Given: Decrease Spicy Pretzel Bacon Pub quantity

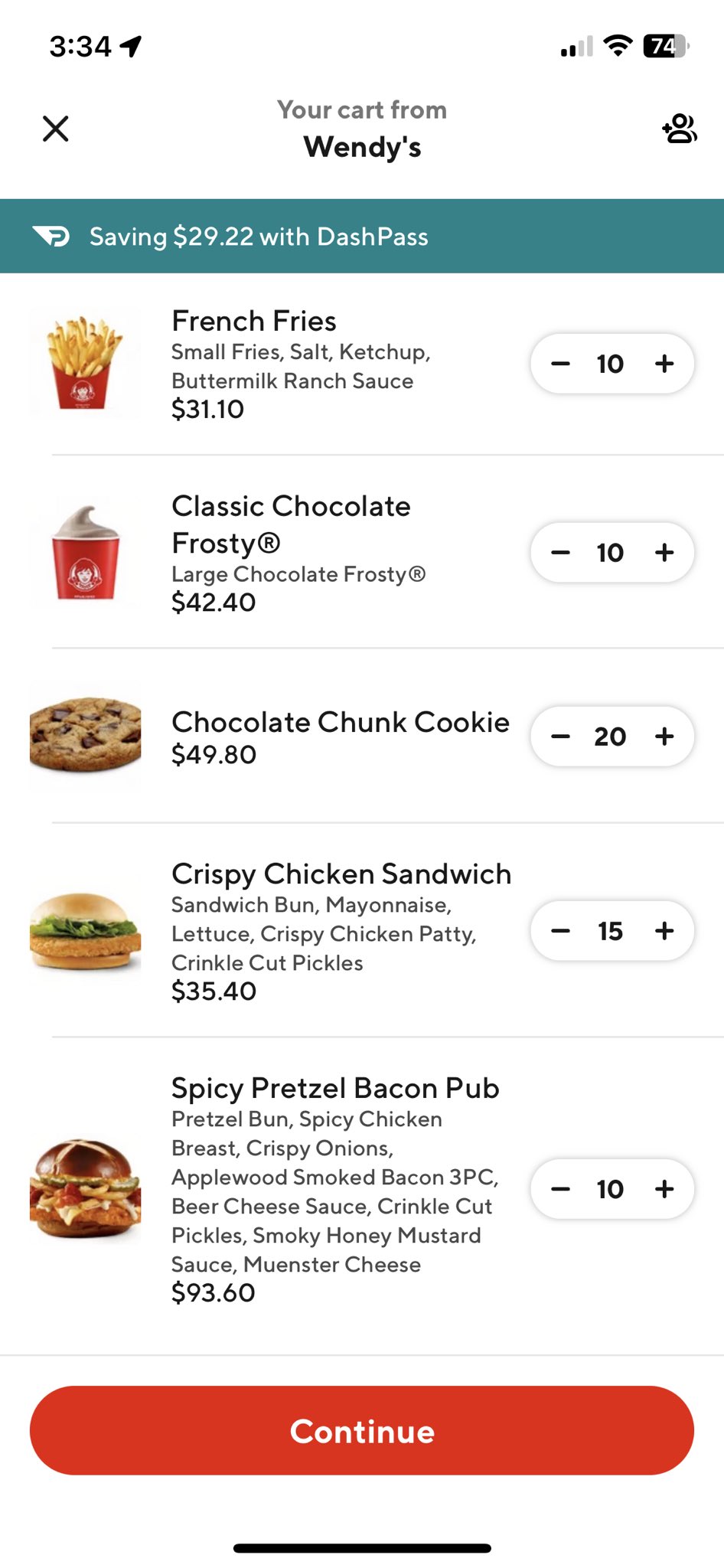Looking at the screenshot, I should tap(561, 1189).
